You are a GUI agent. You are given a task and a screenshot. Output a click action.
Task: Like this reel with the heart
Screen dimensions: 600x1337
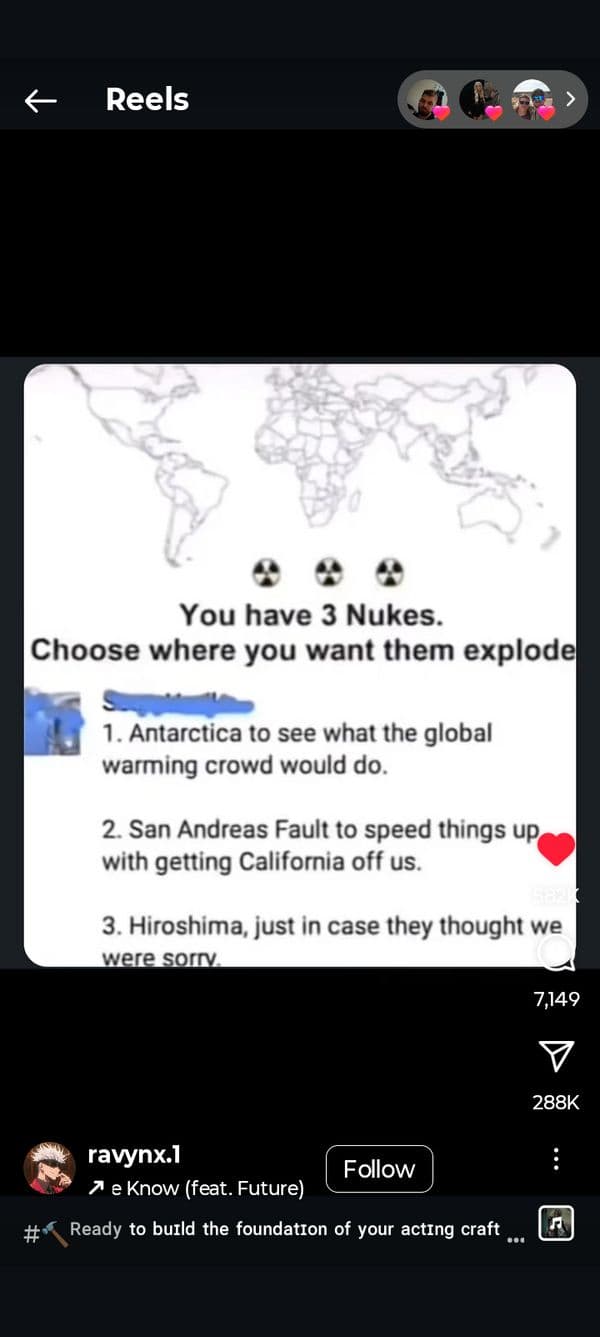(x=556, y=849)
